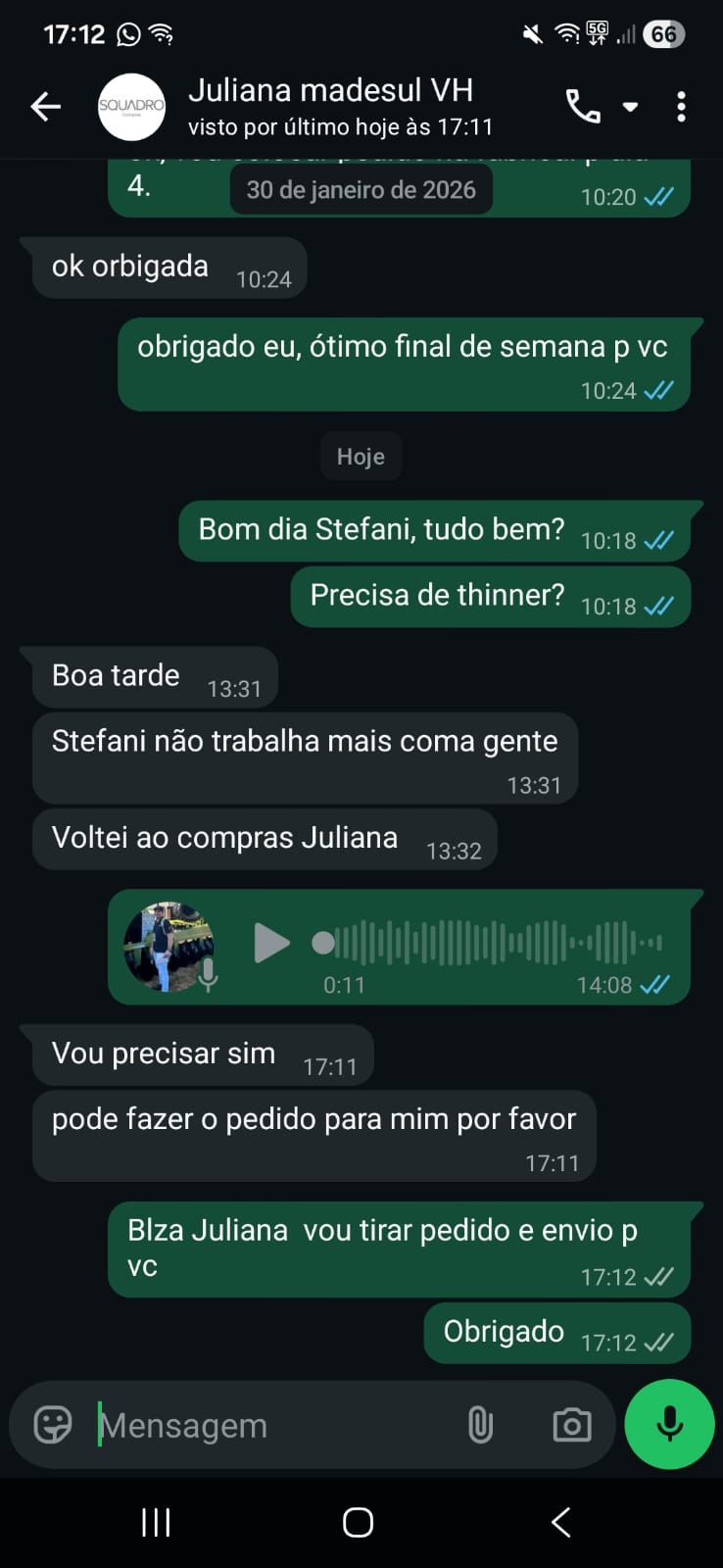
Task: Play the 0:11 voice message
Action: pos(271,943)
